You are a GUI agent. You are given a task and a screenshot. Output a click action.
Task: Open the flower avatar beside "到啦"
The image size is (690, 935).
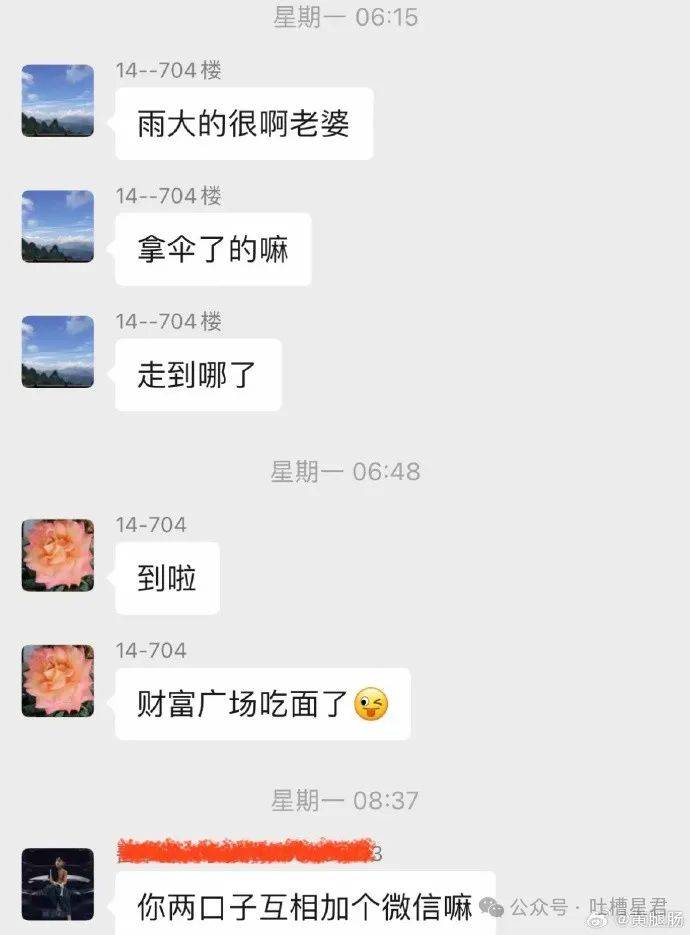pos(58,555)
